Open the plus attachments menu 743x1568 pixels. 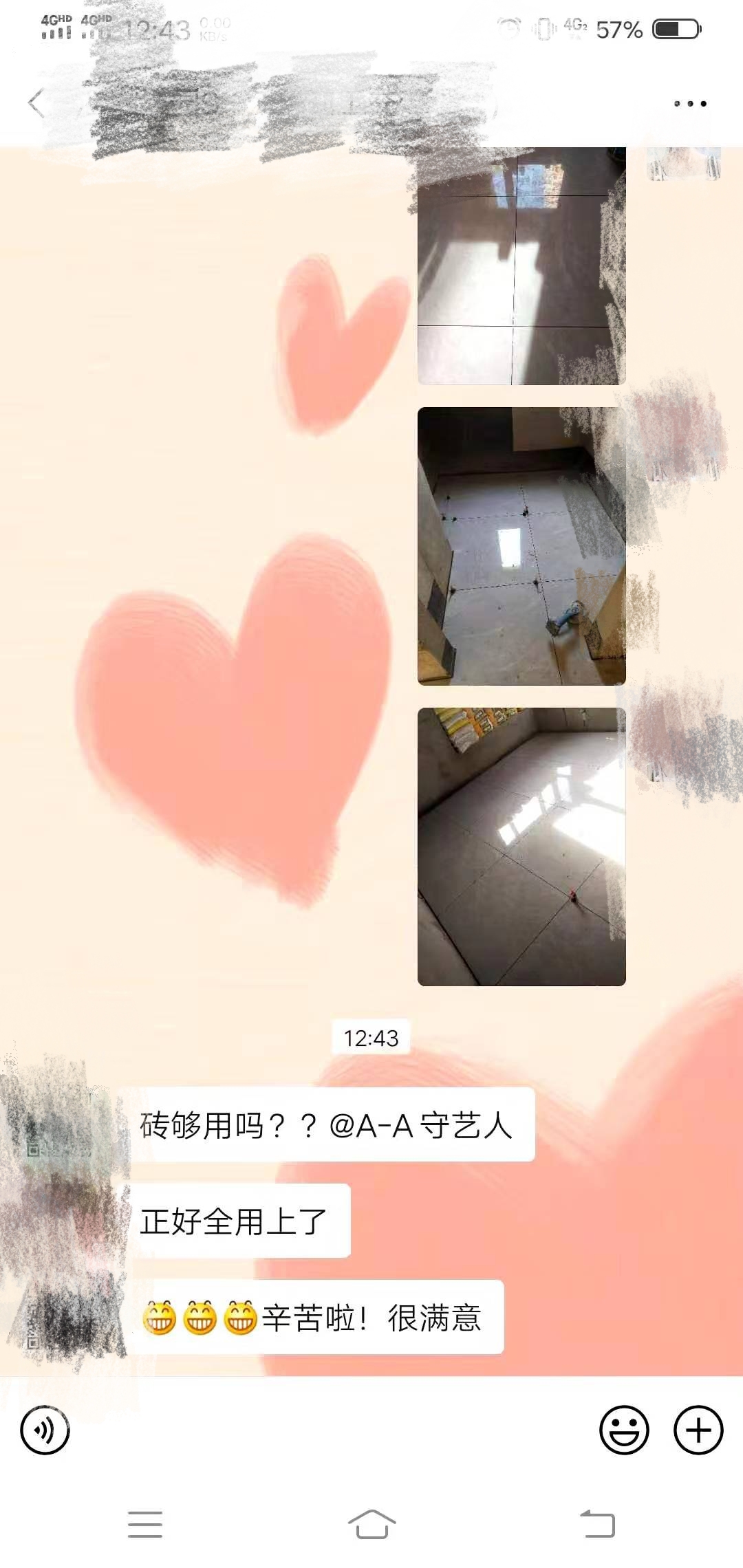pyautogui.click(x=698, y=1430)
